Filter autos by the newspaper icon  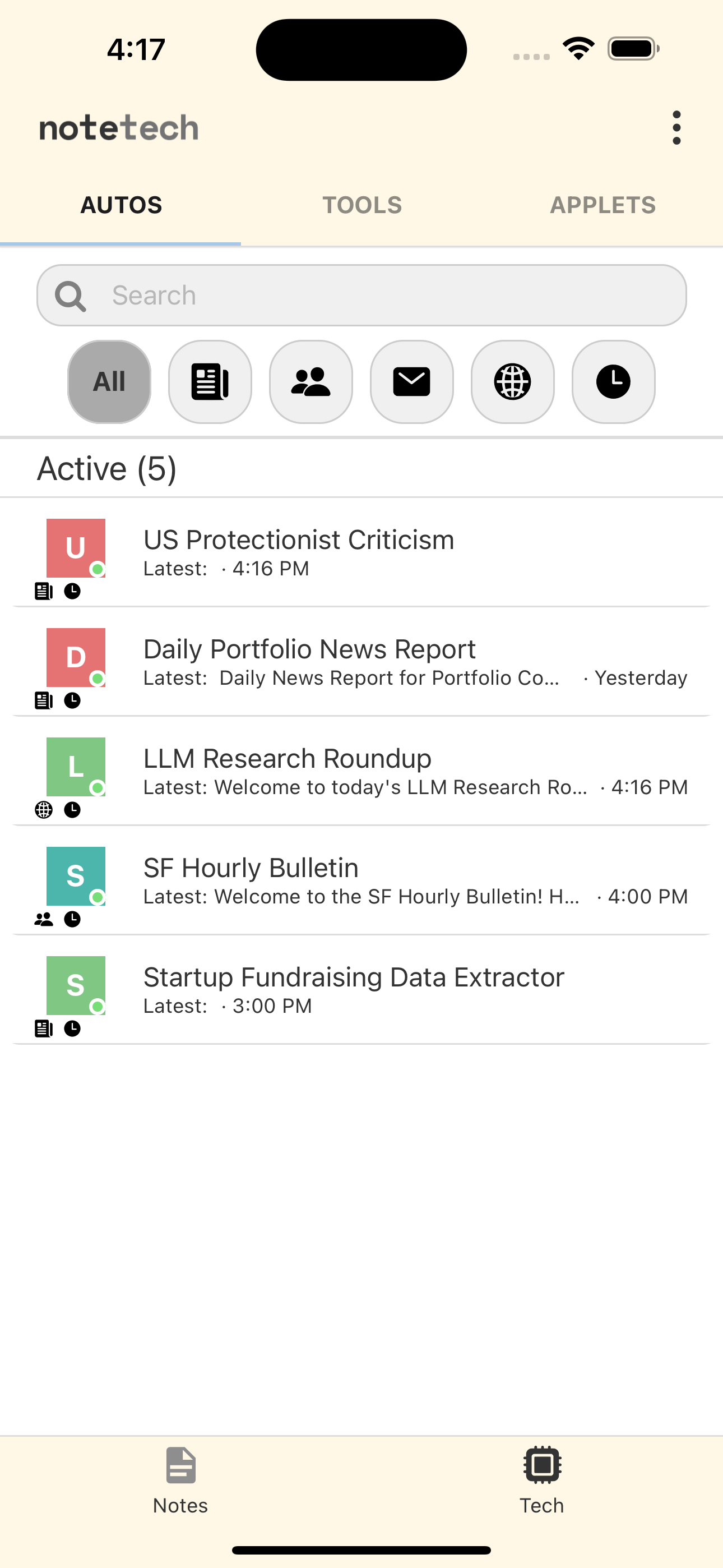[x=210, y=382]
